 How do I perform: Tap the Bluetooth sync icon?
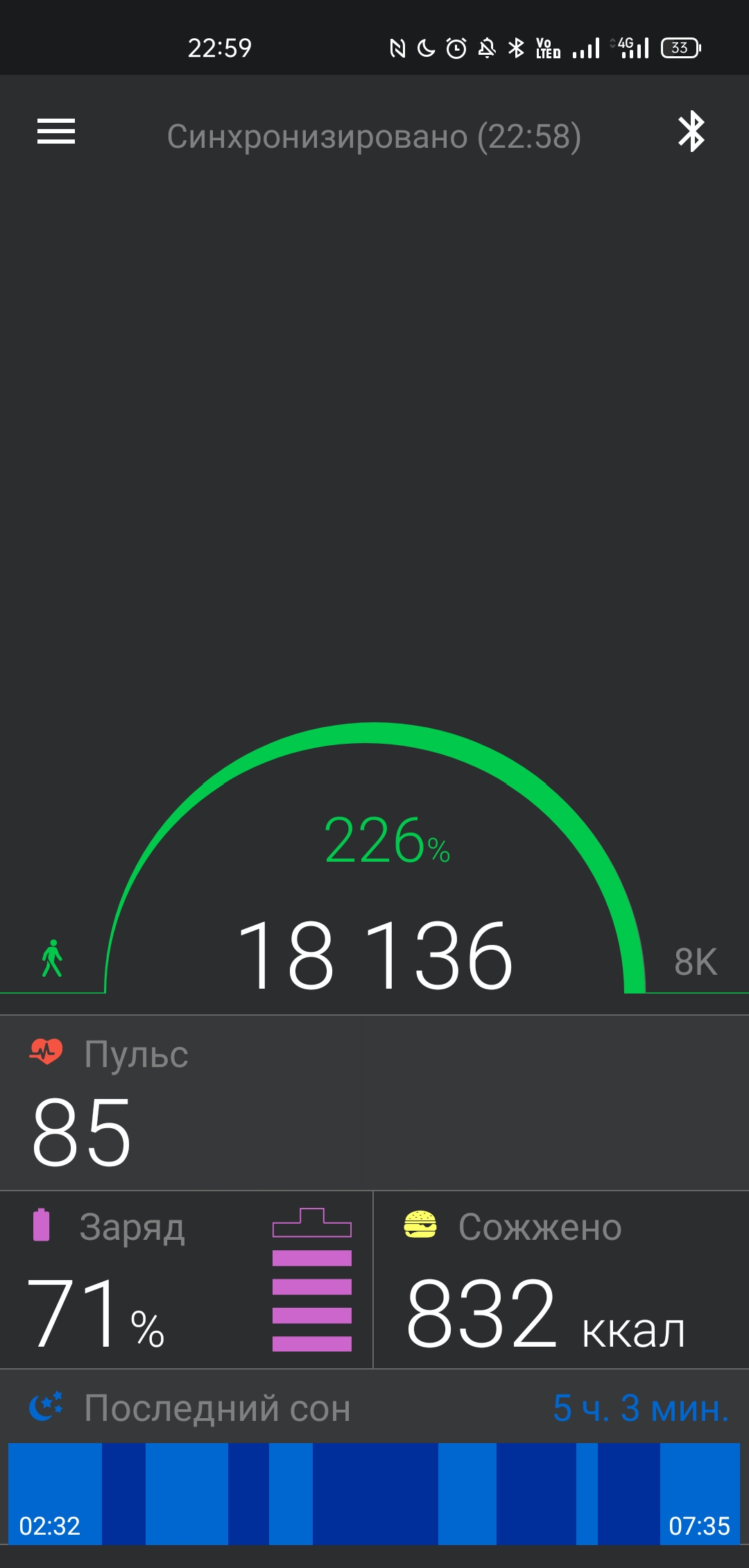pyautogui.click(x=691, y=131)
